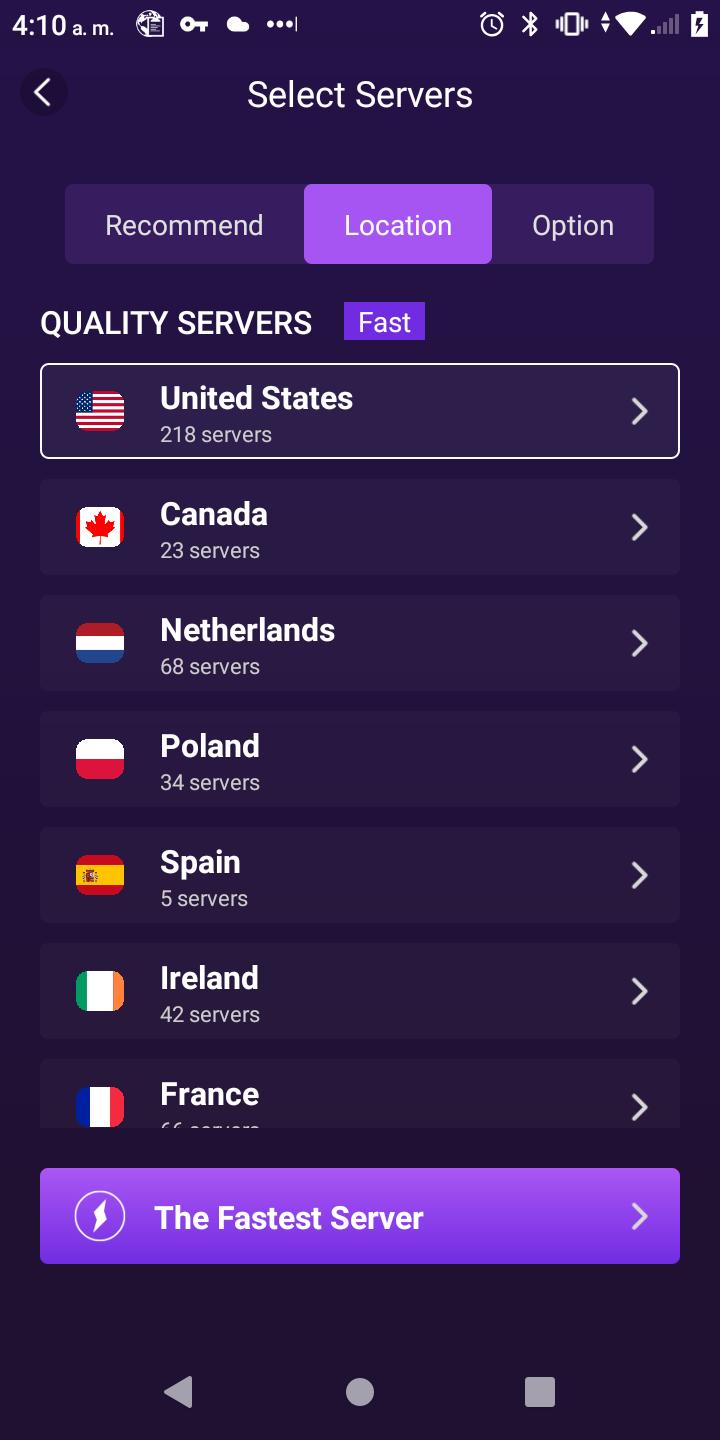Tap the system home button

pos(360,1391)
